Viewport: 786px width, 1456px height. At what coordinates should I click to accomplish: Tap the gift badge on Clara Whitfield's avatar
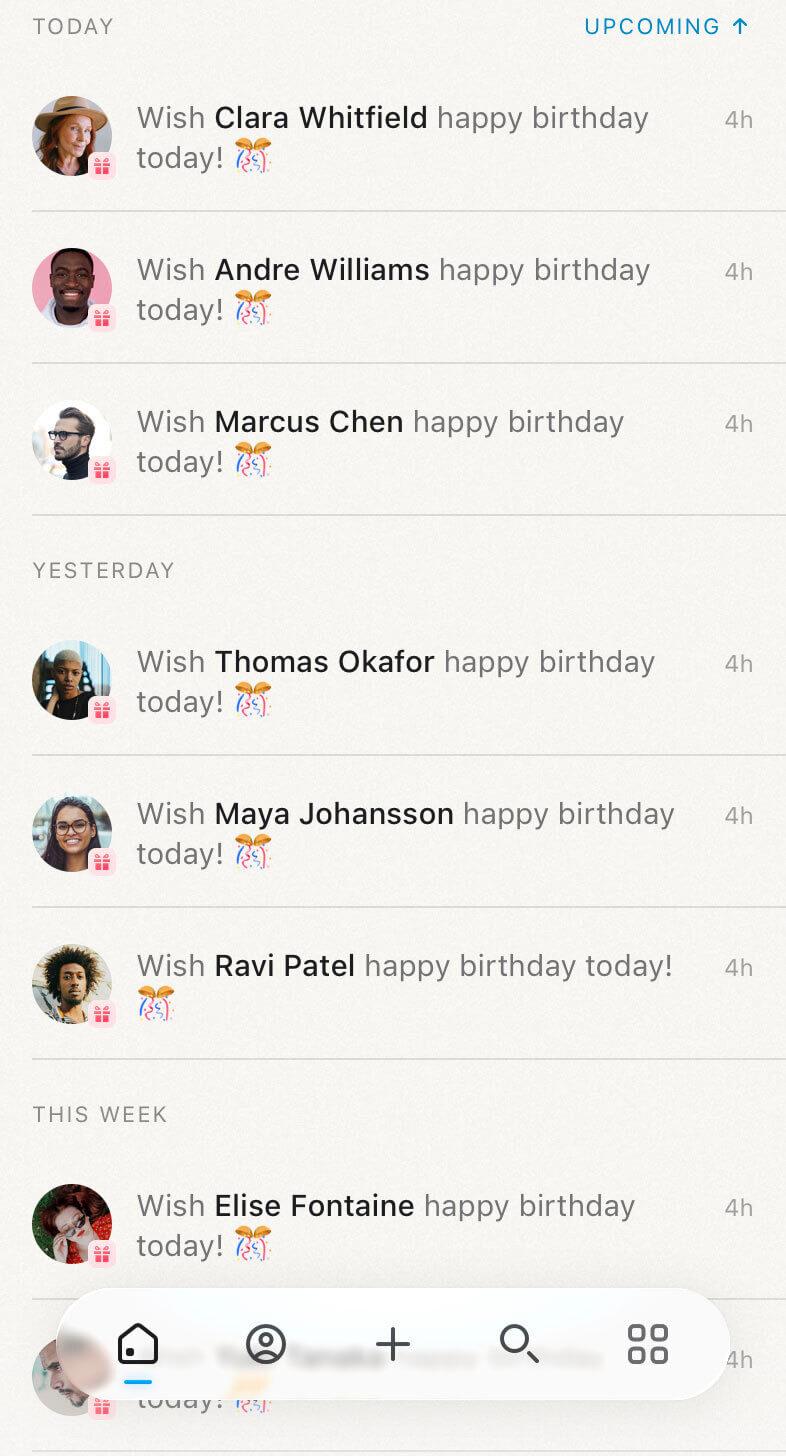click(103, 166)
